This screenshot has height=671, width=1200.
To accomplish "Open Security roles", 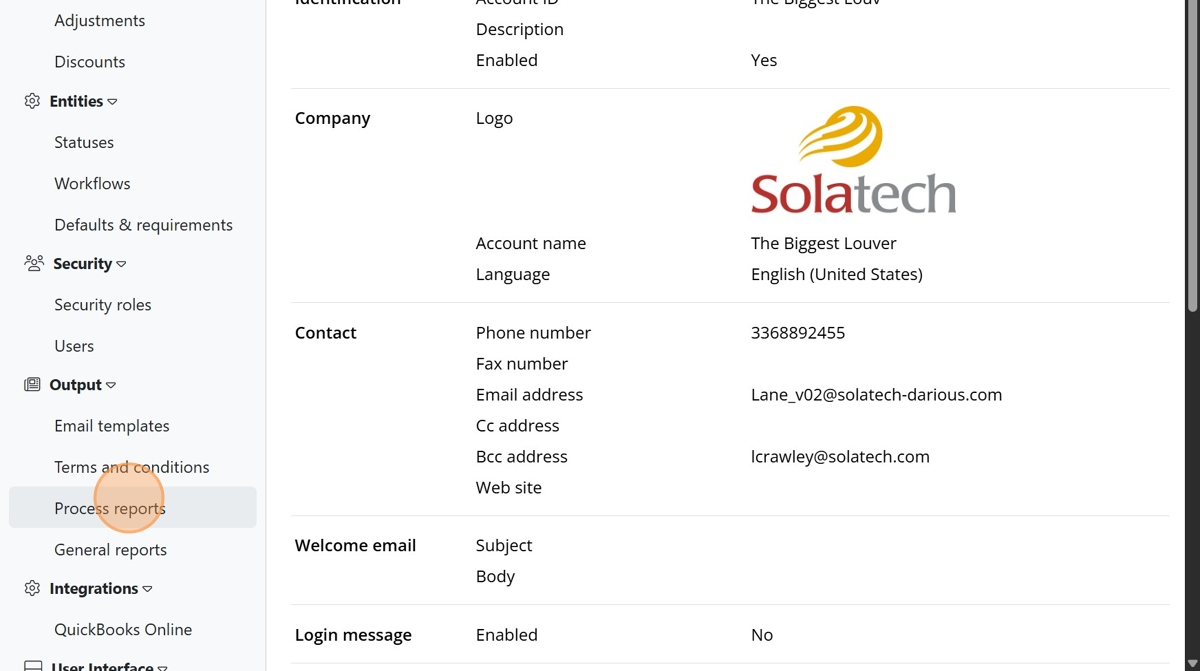I will point(102,304).
